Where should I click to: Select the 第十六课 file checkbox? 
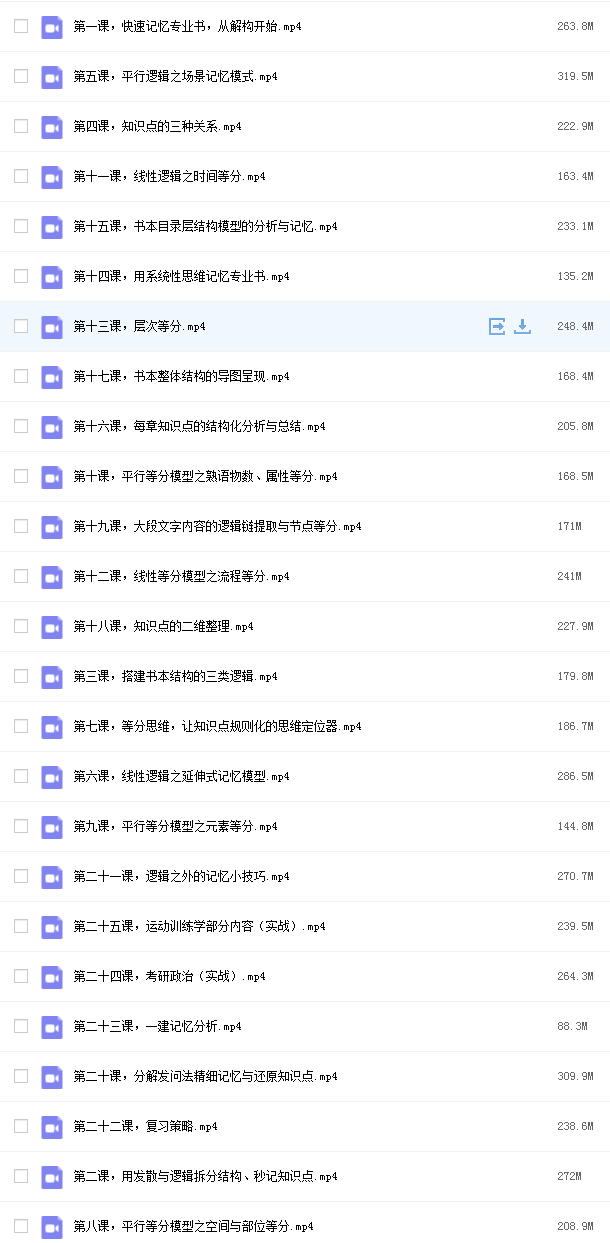click(x=21, y=426)
